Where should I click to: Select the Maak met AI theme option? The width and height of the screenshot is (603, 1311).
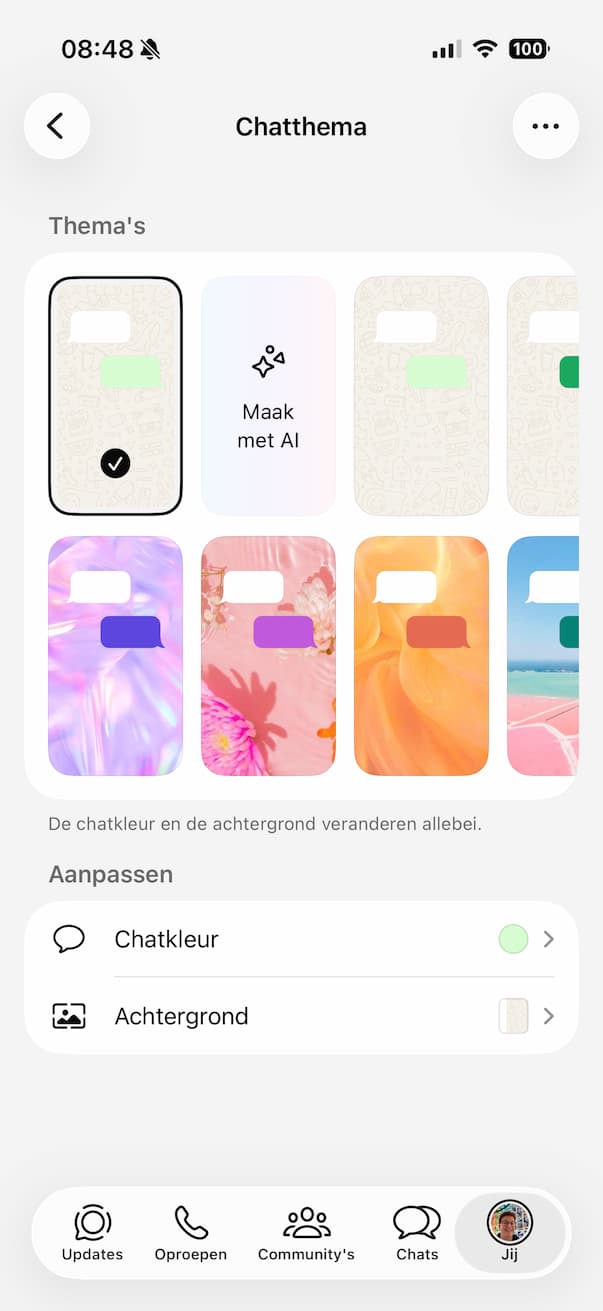(268, 395)
